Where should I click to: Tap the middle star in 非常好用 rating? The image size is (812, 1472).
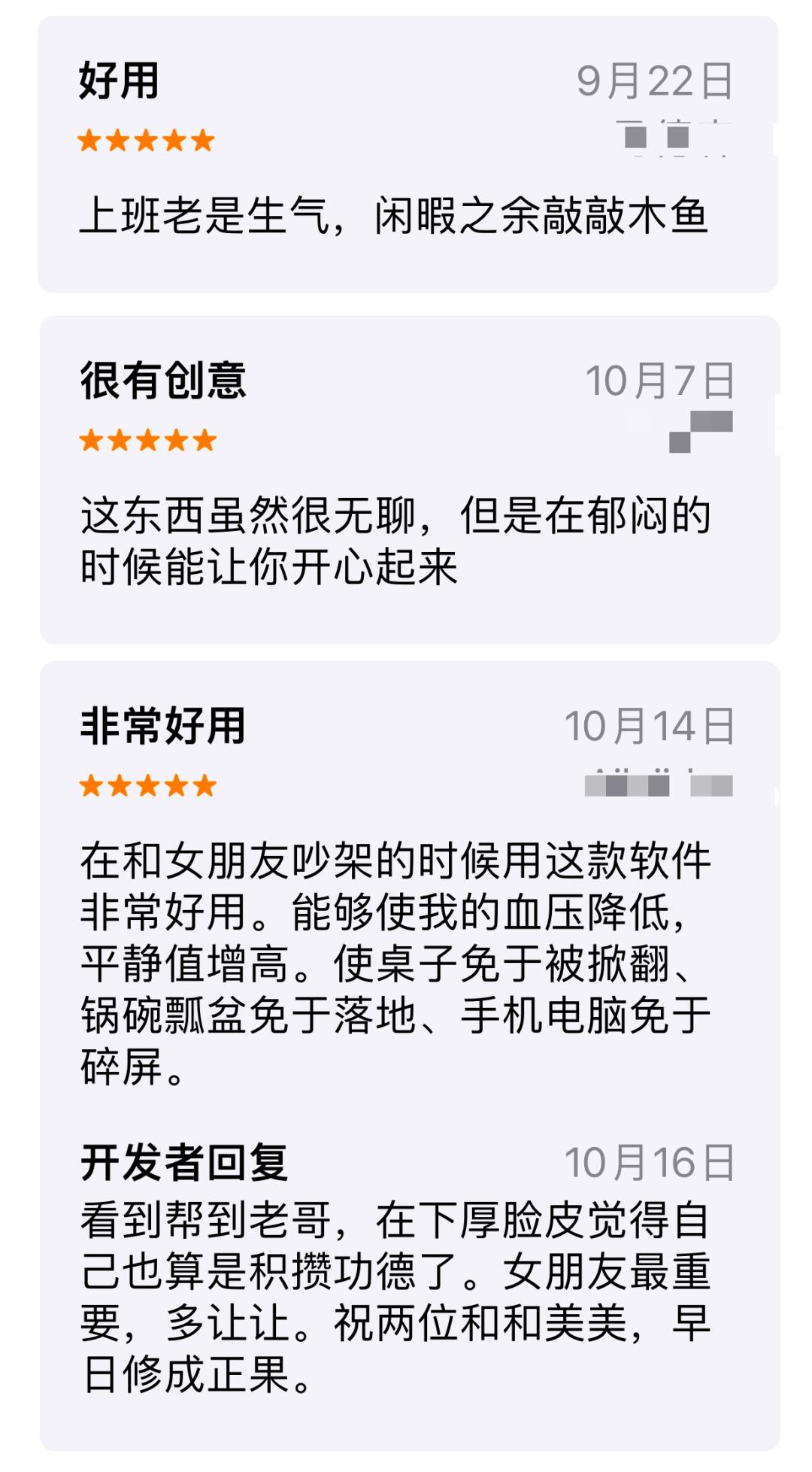coord(147,785)
